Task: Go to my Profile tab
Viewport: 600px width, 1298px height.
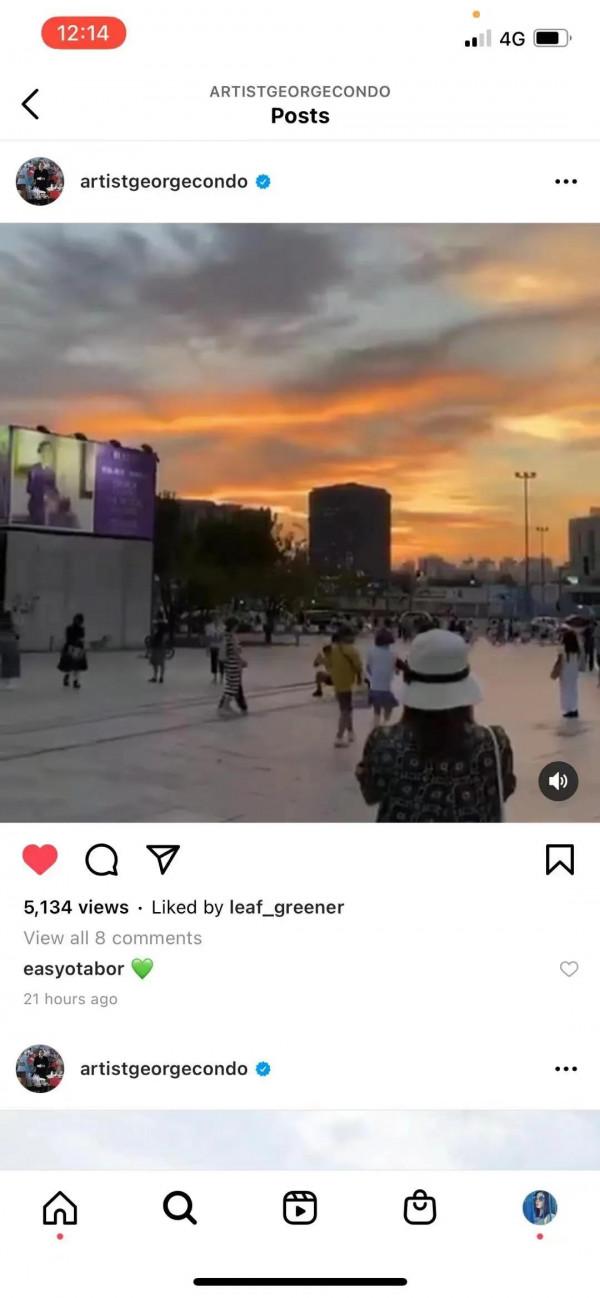Action: pyautogui.click(x=540, y=1208)
